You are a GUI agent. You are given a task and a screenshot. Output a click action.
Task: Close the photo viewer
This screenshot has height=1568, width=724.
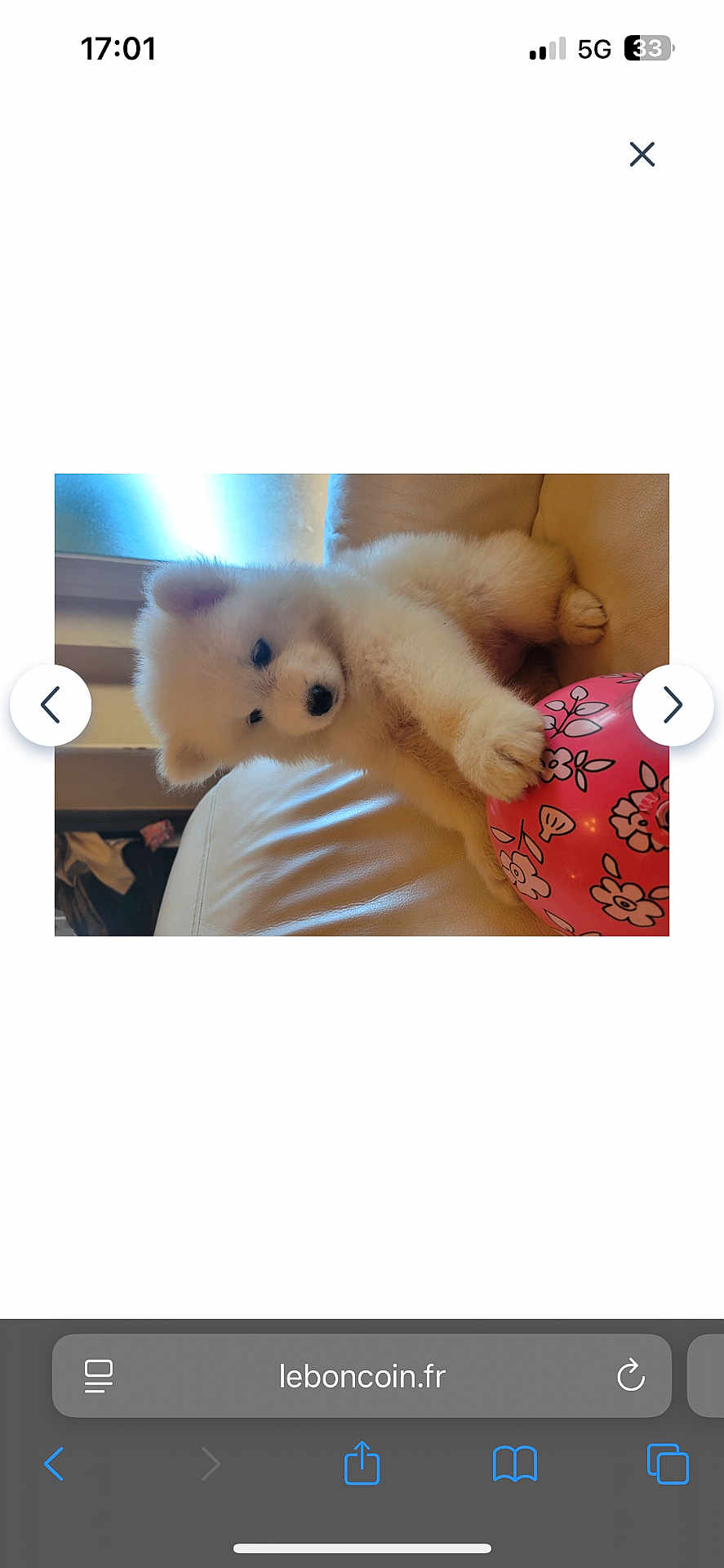click(642, 154)
